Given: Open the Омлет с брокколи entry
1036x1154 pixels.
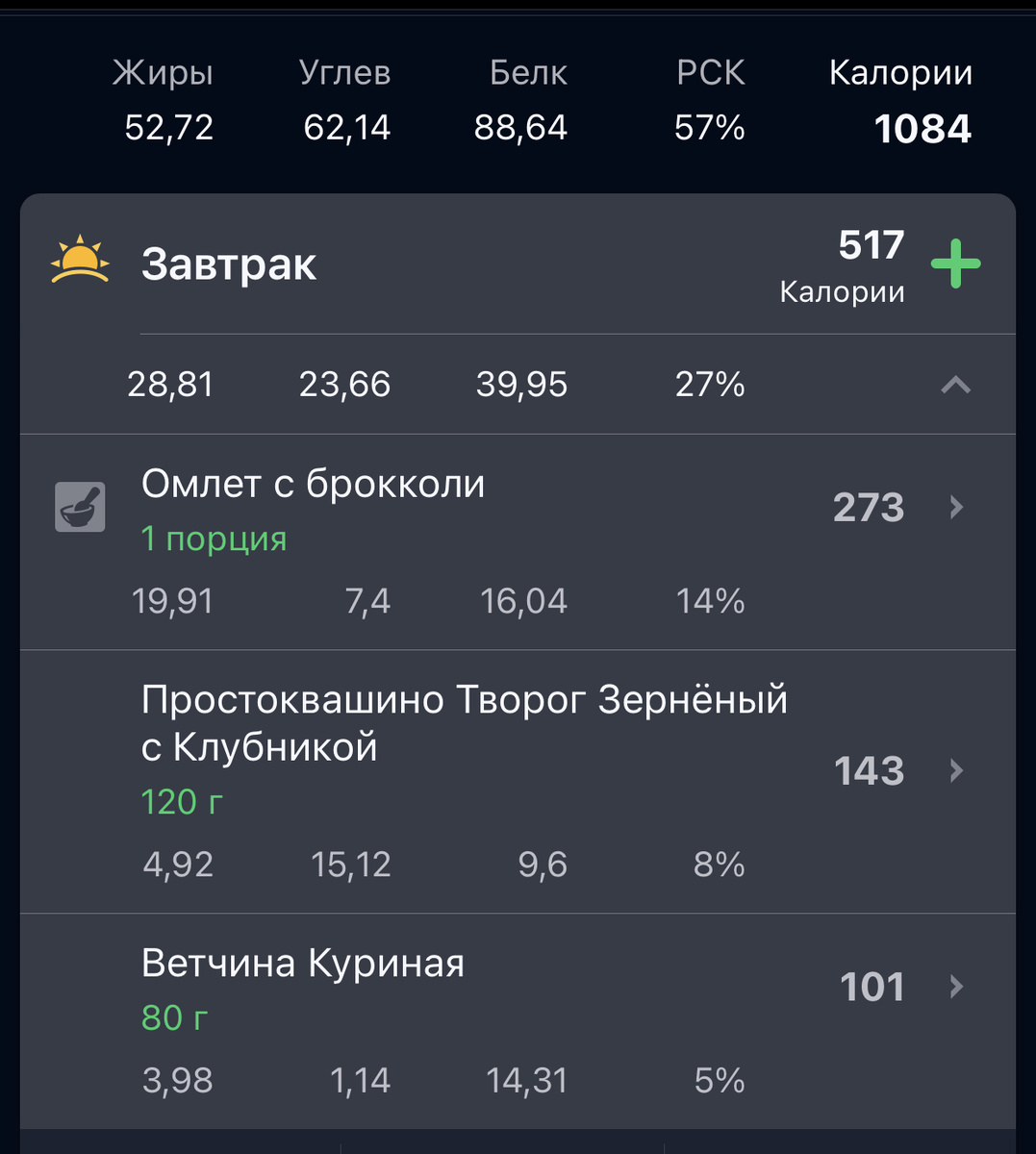Looking at the screenshot, I should coord(314,484).
